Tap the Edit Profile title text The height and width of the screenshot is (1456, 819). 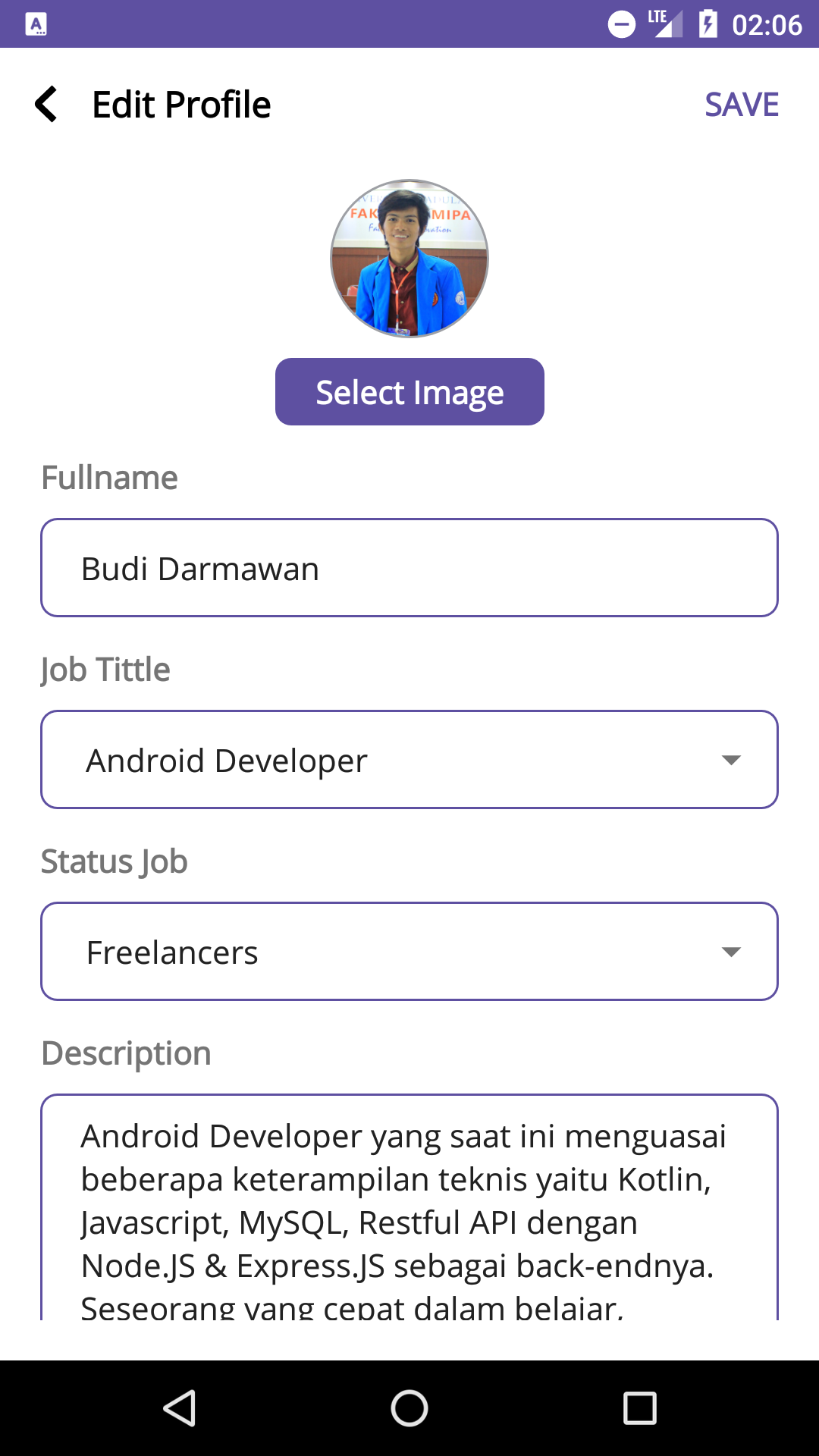(x=181, y=104)
